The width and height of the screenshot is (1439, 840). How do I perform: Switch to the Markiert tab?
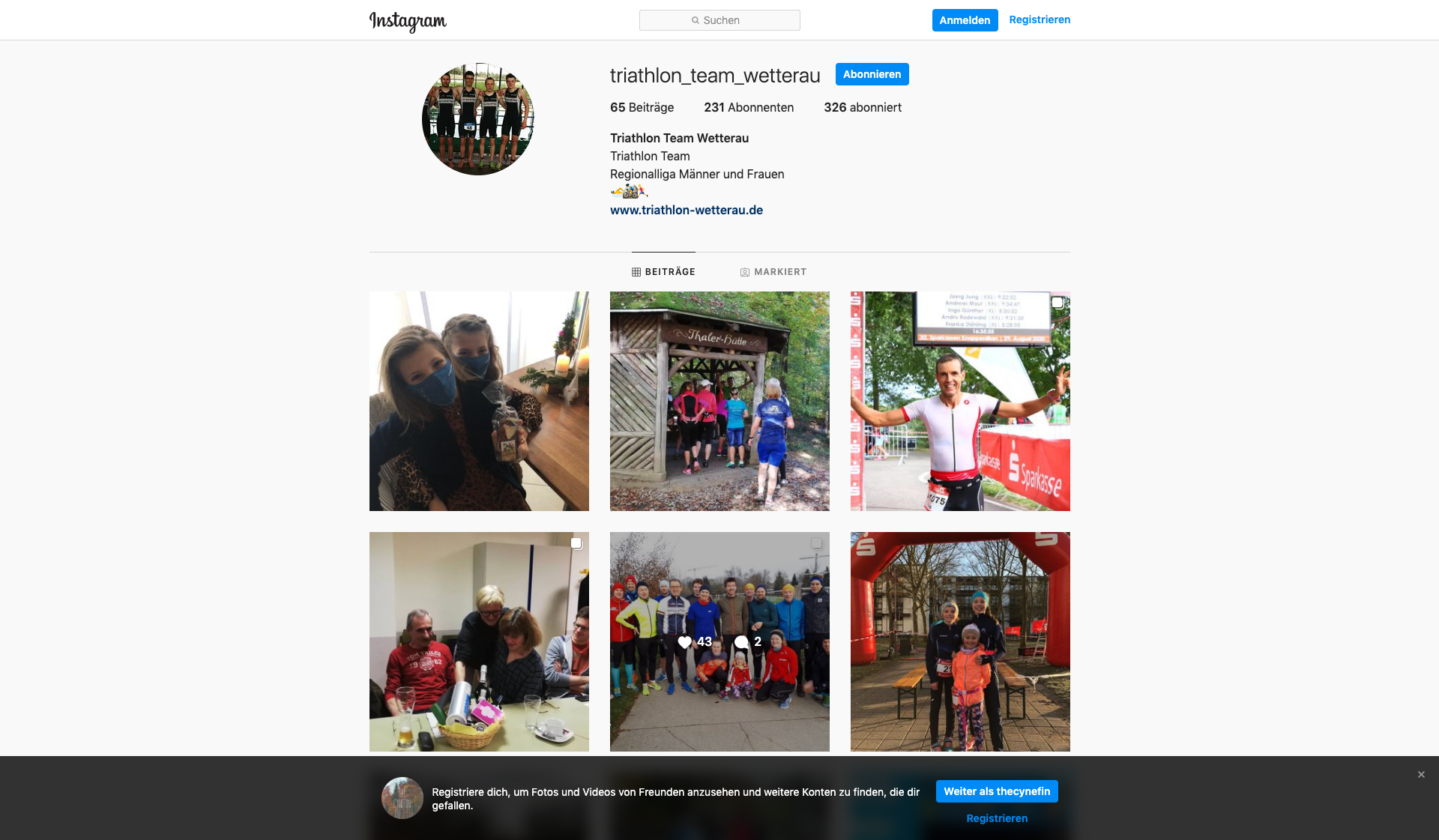773,272
